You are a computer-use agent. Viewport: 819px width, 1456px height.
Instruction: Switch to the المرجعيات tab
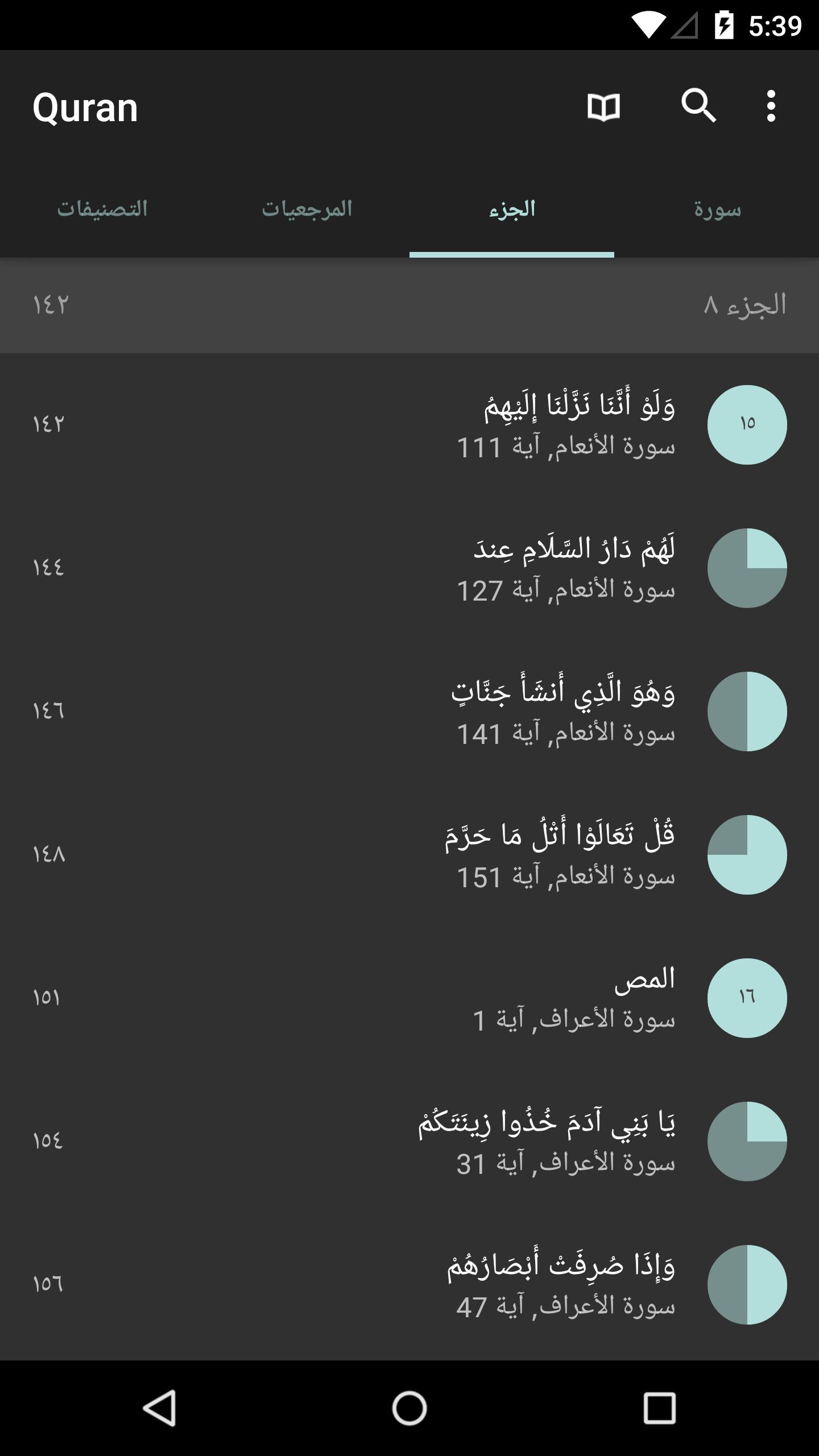click(x=307, y=209)
